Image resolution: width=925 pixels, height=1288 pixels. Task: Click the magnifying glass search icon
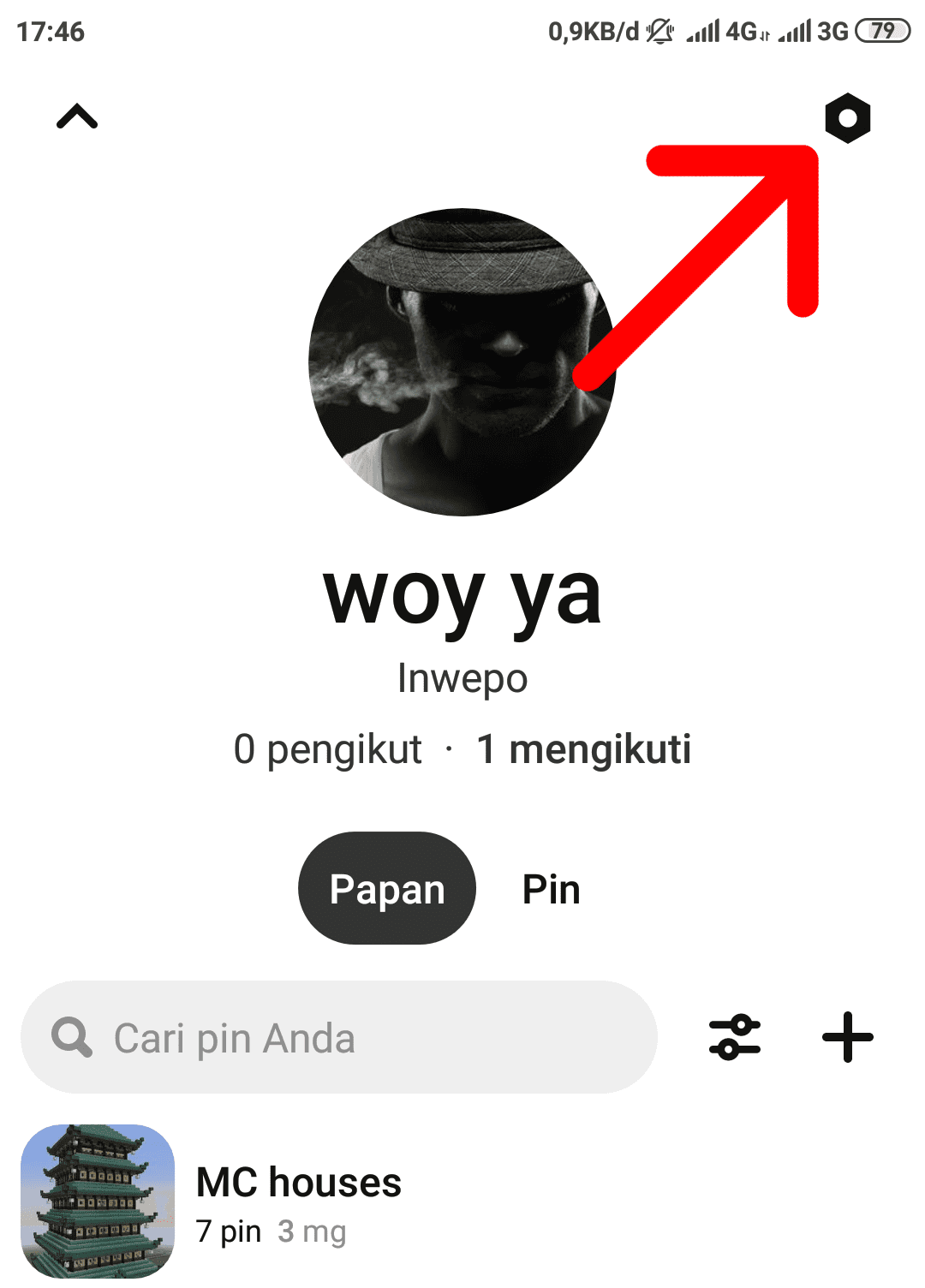coord(72,1037)
